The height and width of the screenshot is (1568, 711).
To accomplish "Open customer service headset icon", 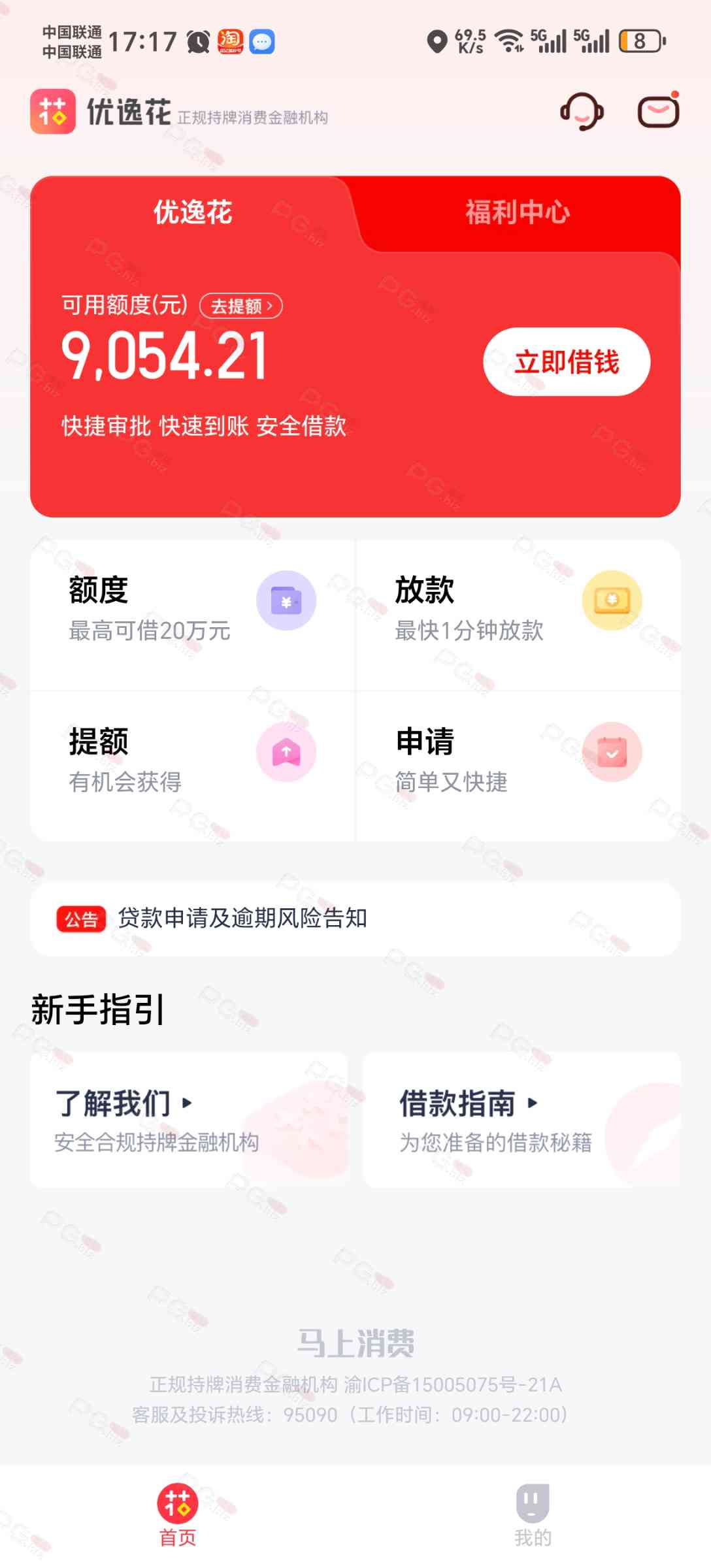I will [x=581, y=112].
